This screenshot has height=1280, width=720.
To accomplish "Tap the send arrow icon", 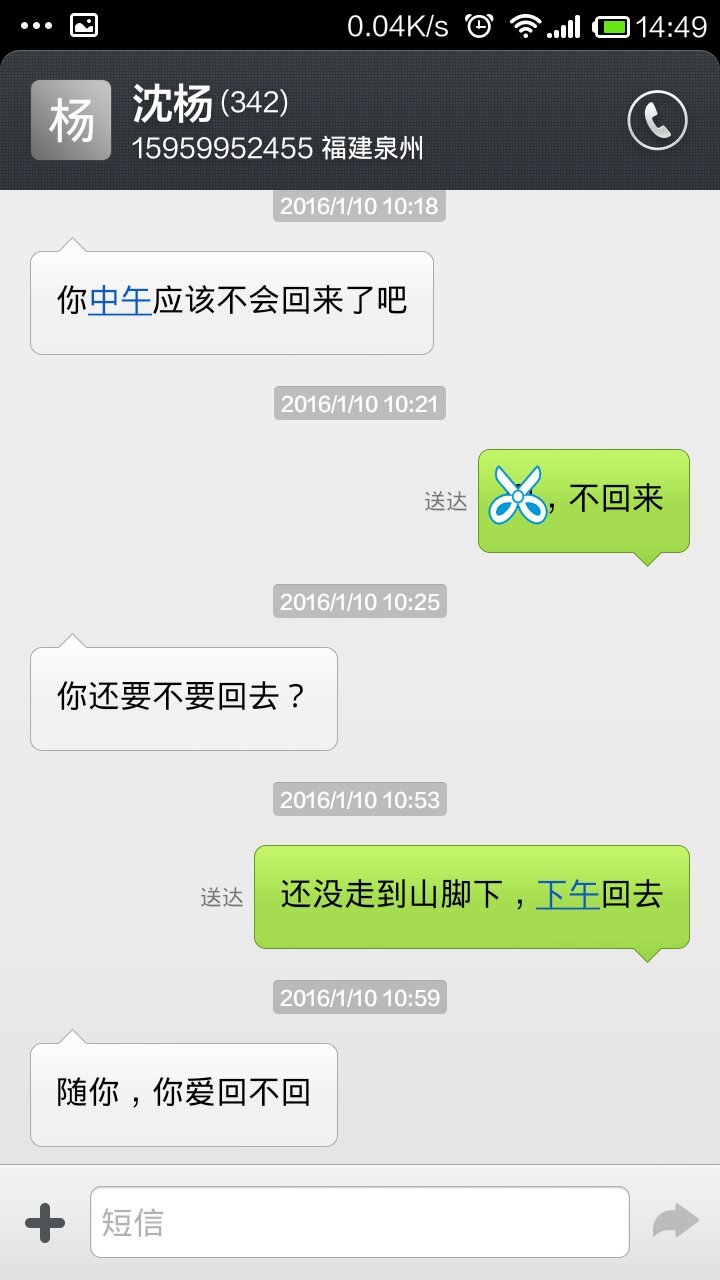I will click(x=675, y=1222).
